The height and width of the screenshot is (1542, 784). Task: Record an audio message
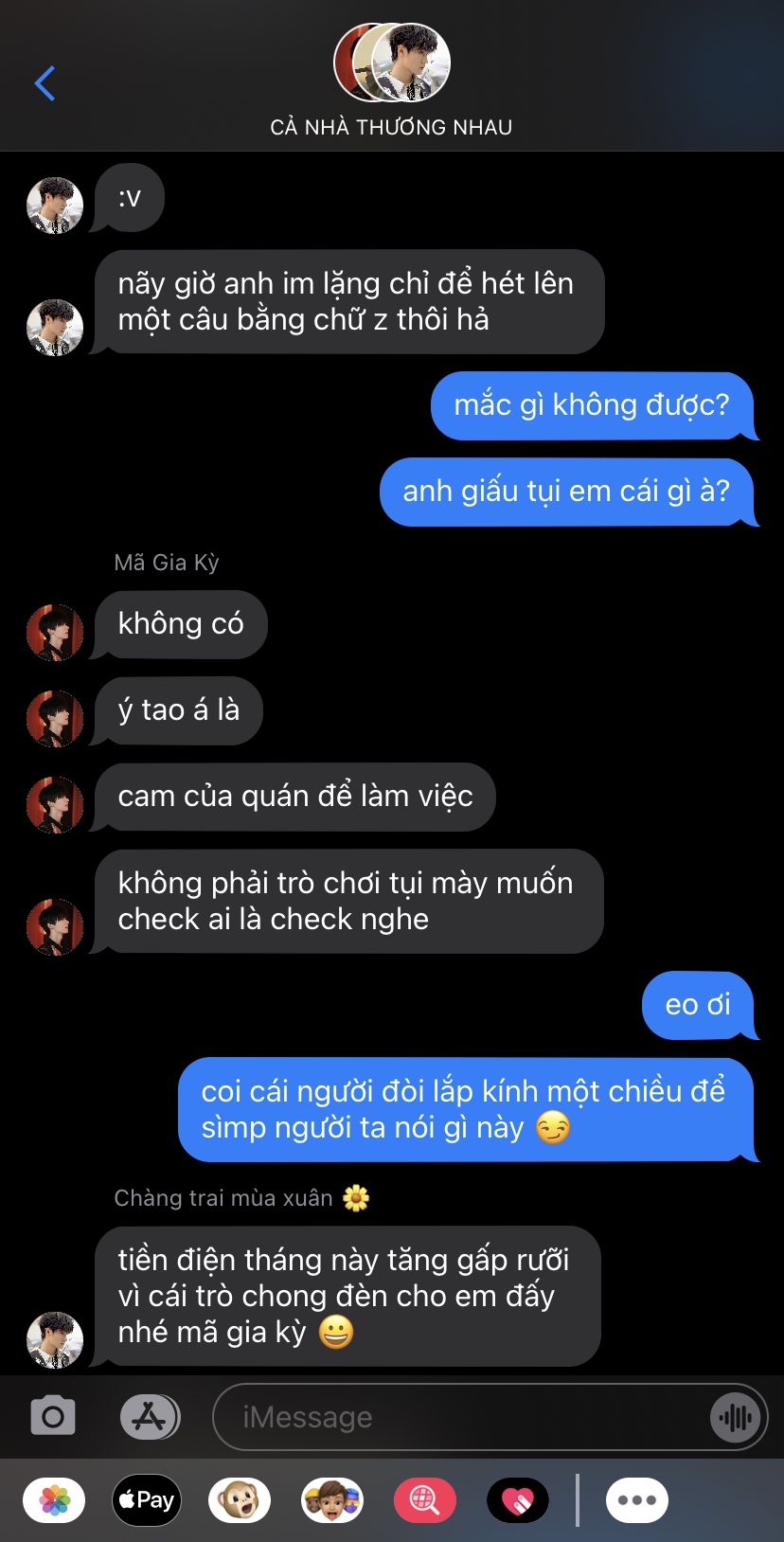pyautogui.click(x=735, y=1417)
